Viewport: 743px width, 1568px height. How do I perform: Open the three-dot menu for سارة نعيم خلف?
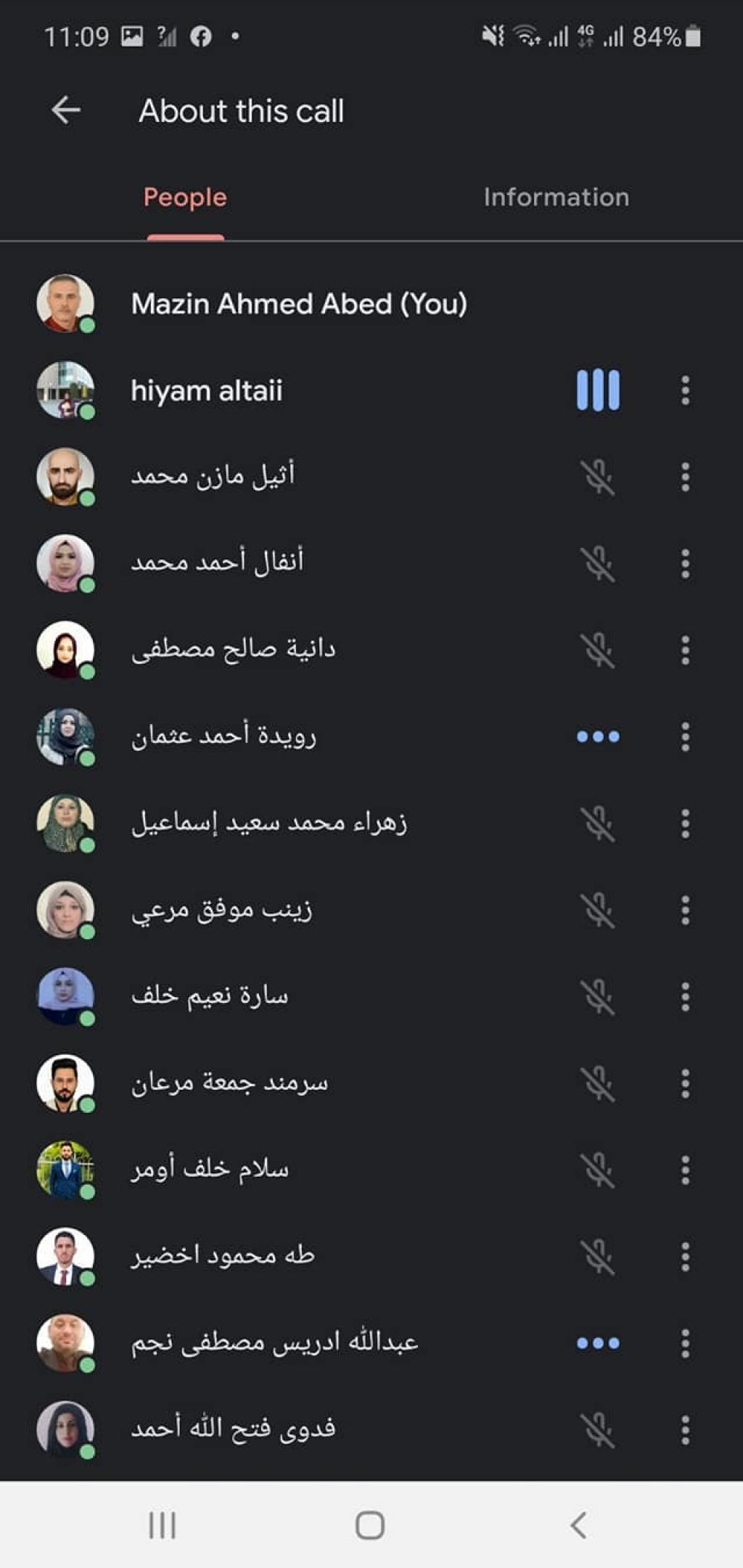click(685, 997)
